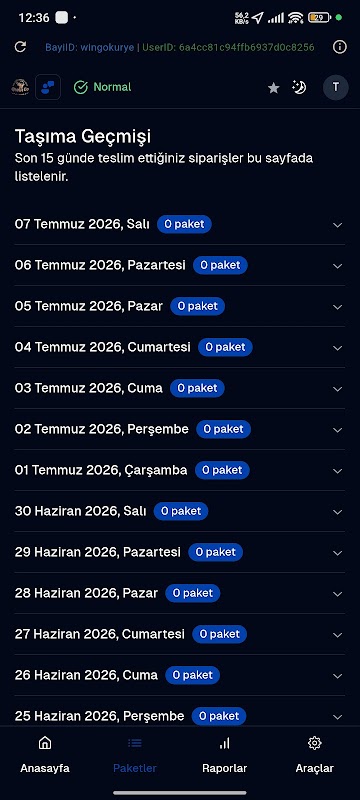Go to the Anasayfa tab
The width and height of the screenshot is (360, 800).
tap(45, 755)
